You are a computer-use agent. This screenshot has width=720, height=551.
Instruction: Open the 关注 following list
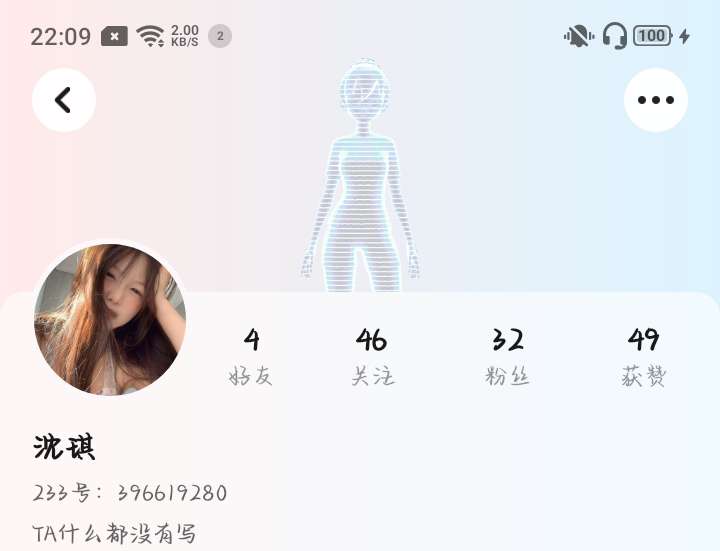click(372, 357)
